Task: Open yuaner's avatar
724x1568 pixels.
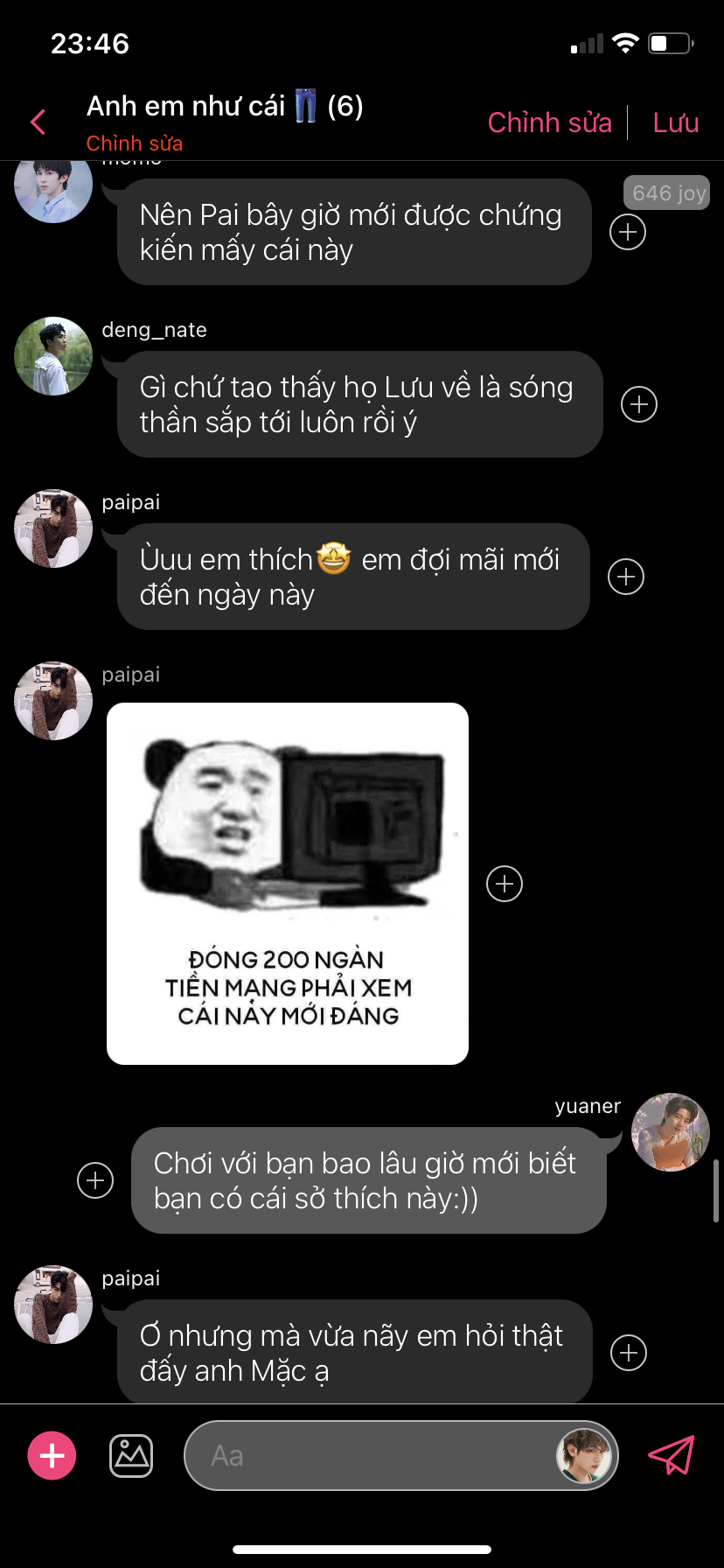Action: (670, 1132)
